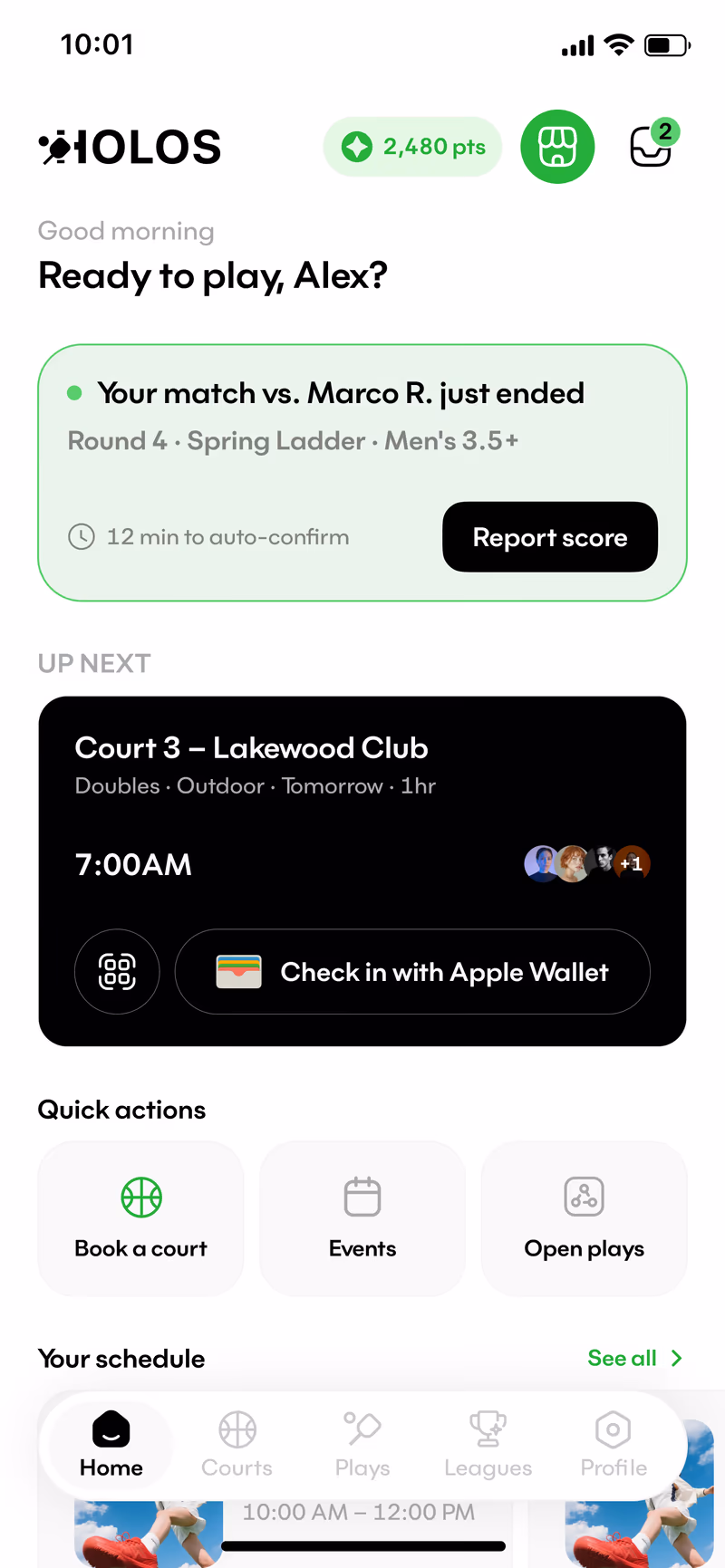Select Book a court quick action
725x1568 pixels.
[140, 1218]
